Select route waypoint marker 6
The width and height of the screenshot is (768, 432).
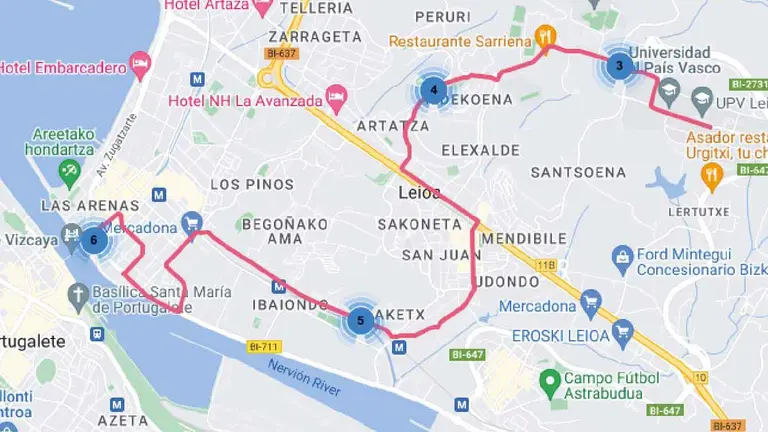[93, 240]
